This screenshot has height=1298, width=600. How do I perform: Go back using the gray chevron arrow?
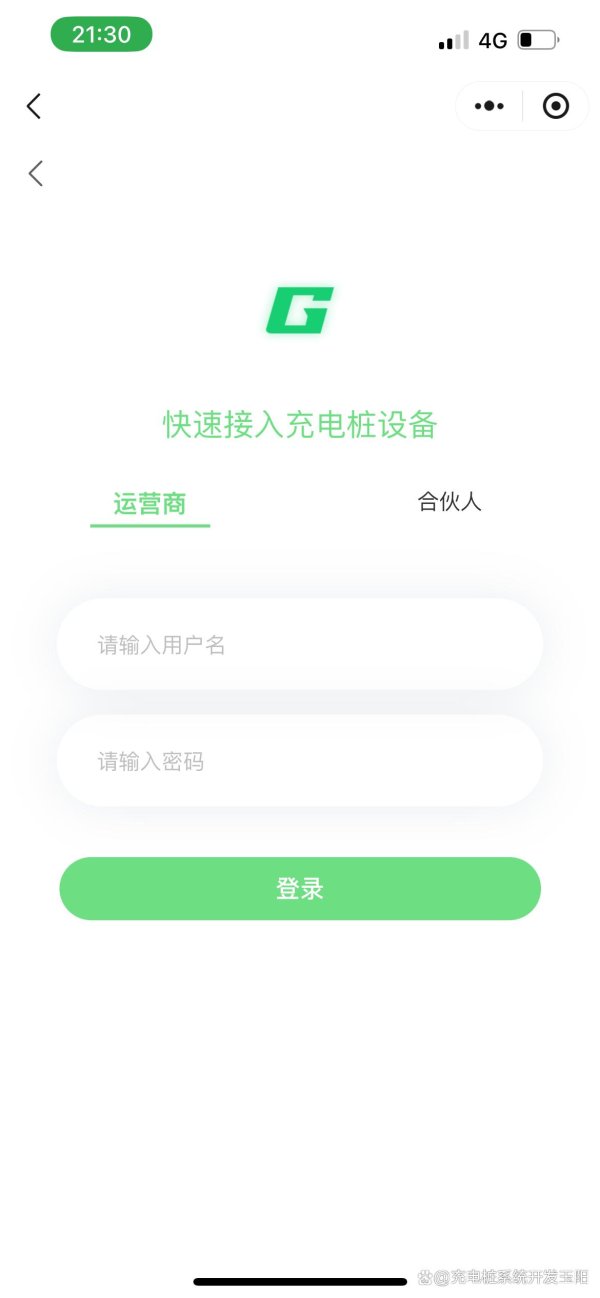point(36,174)
